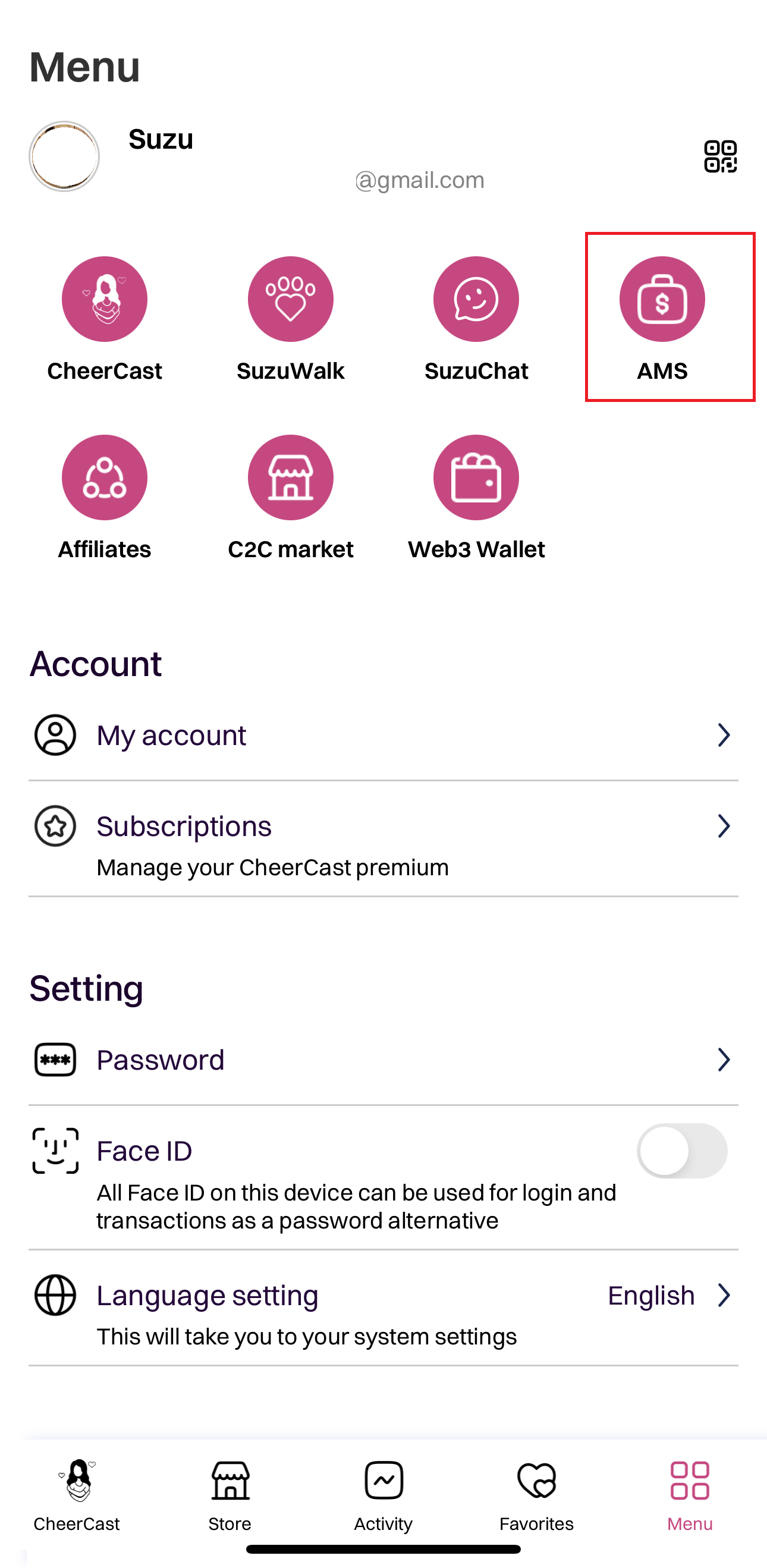Open SuzuChat
The width and height of the screenshot is (767, 1568).
476,300
